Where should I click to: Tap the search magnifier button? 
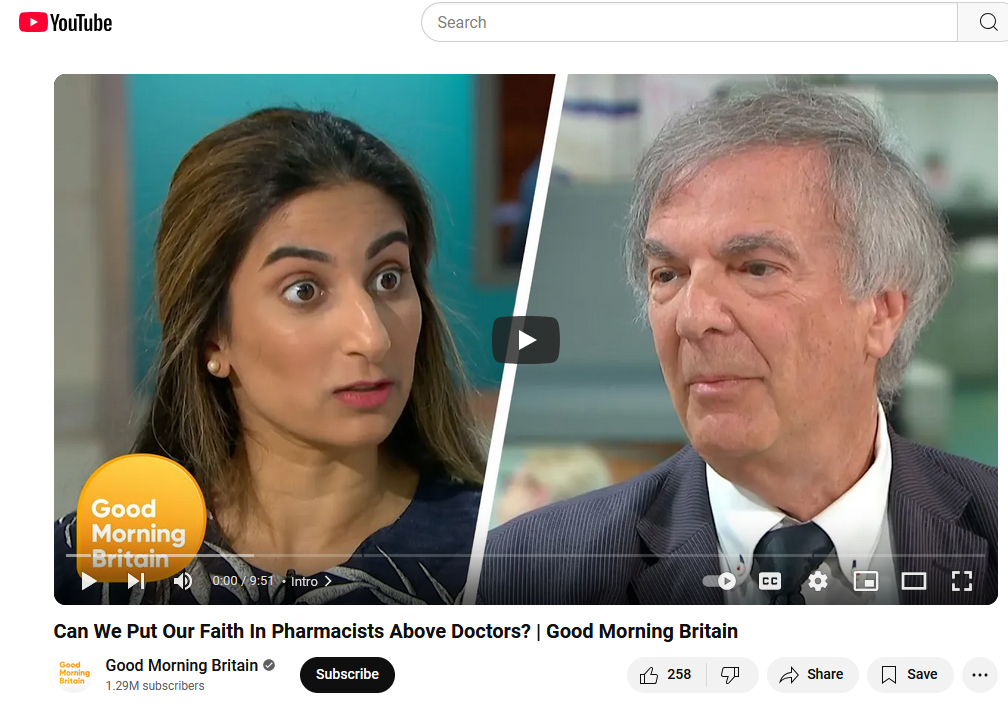[982, 22]
